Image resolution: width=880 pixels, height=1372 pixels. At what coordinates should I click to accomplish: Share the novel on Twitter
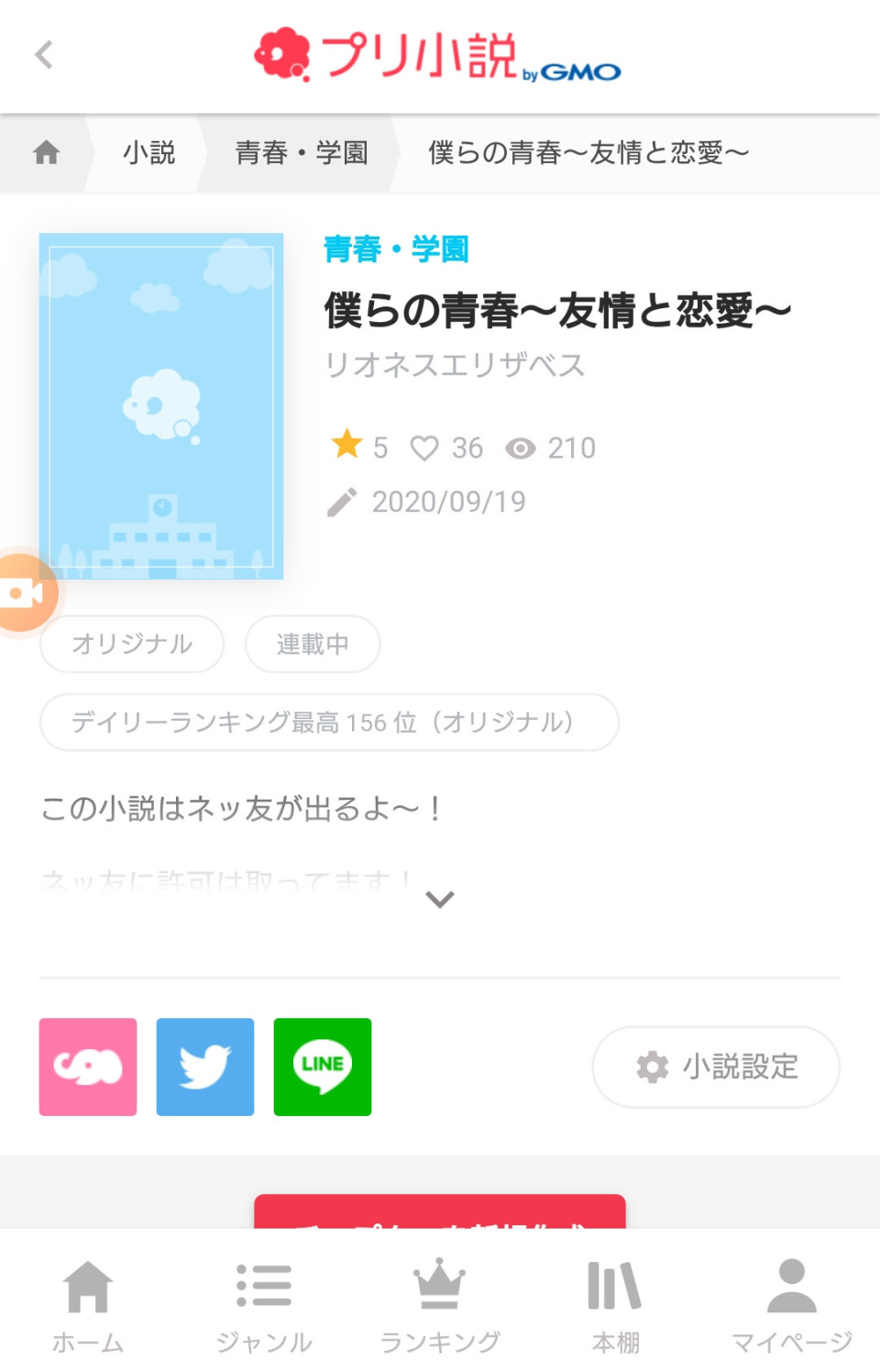pyautogui.click(x=205, y=1067)
